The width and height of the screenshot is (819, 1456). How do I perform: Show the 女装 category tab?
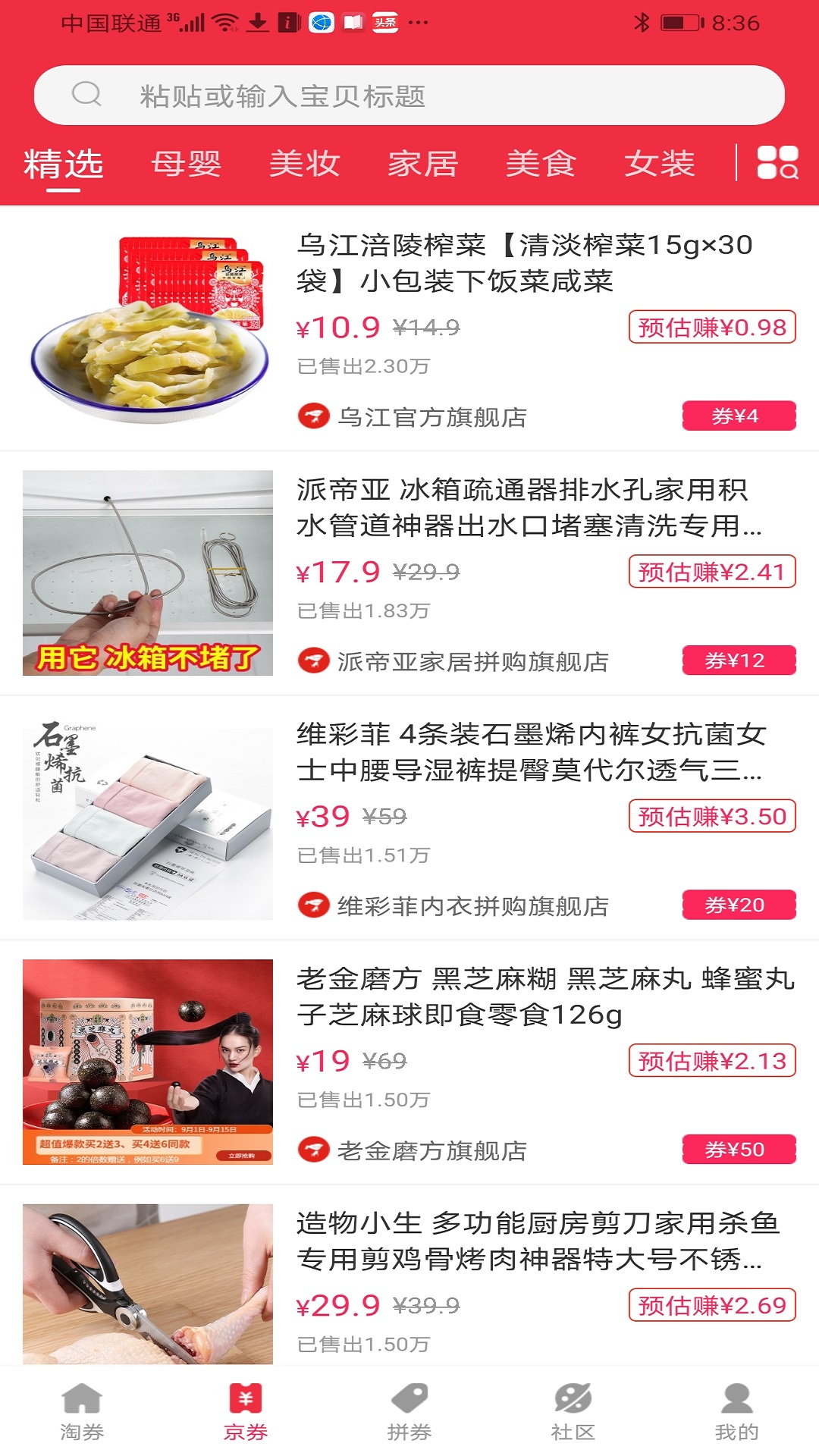659,164
